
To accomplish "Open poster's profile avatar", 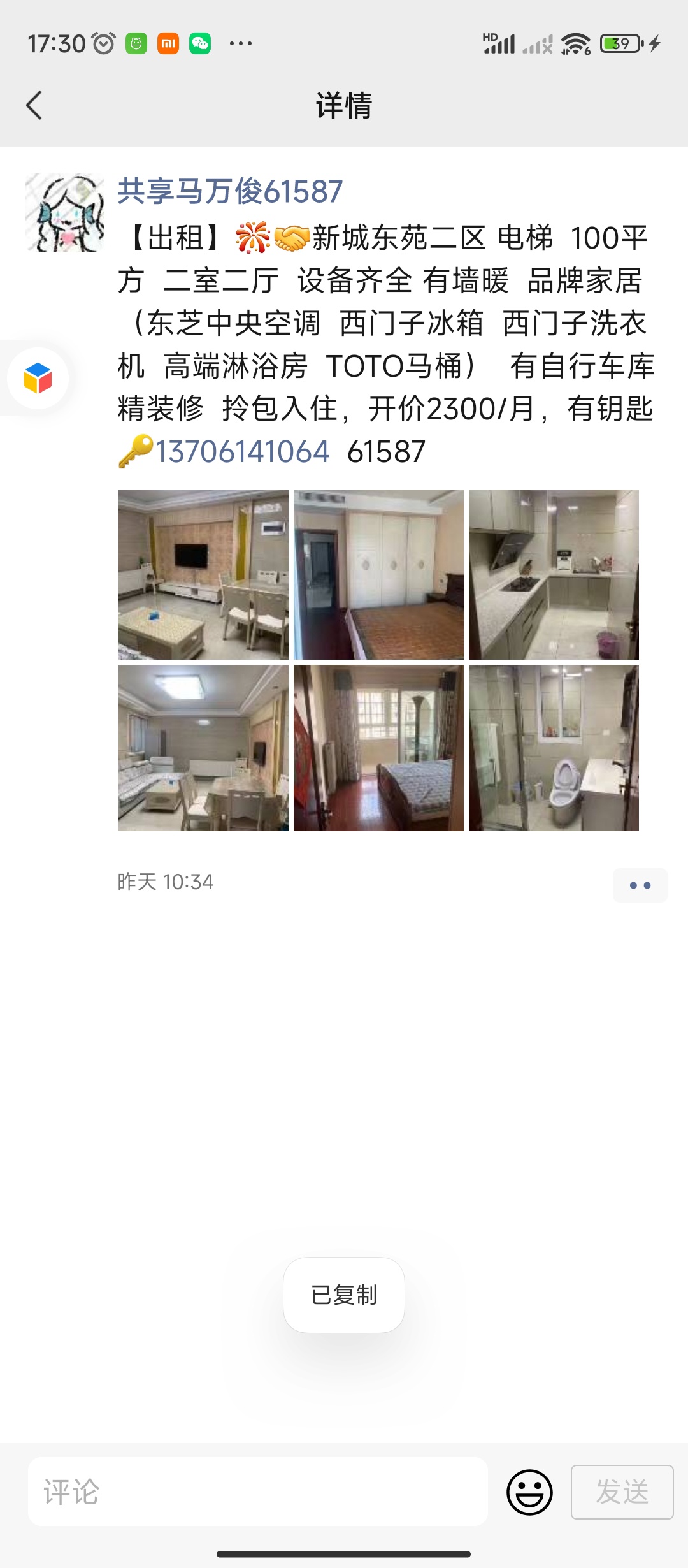I will coord(66,212).
